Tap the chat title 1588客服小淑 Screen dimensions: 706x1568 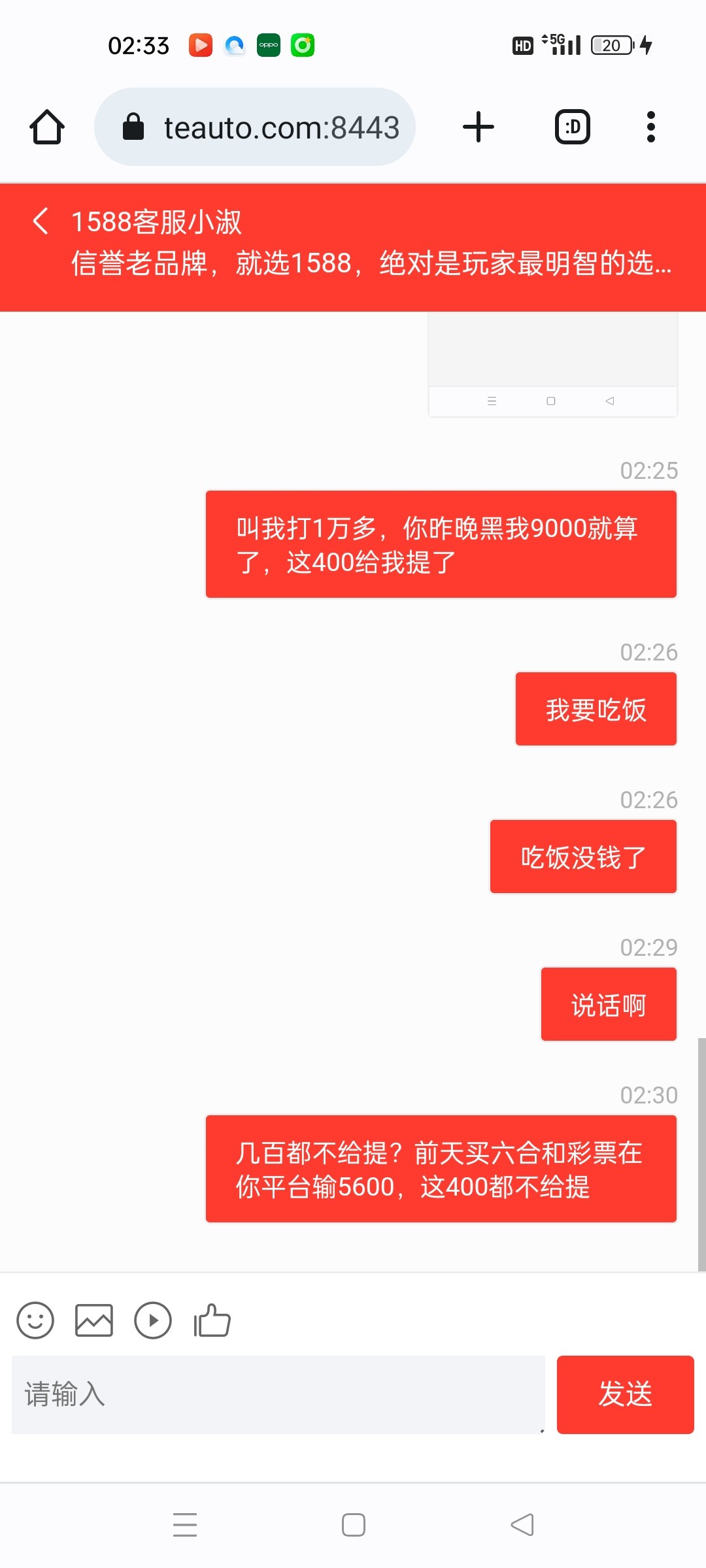pos(156,222)
